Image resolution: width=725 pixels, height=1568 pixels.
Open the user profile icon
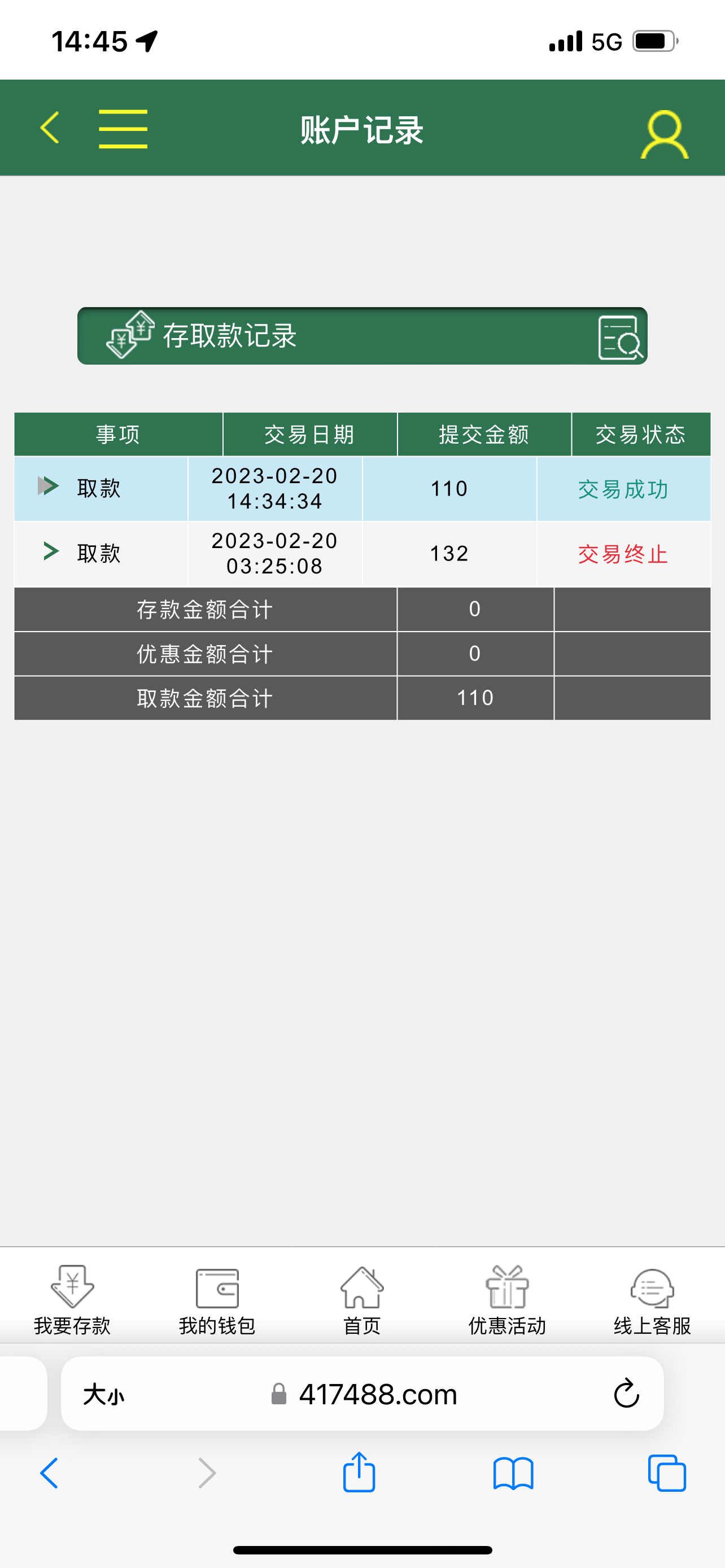click(x=664, y=134)
